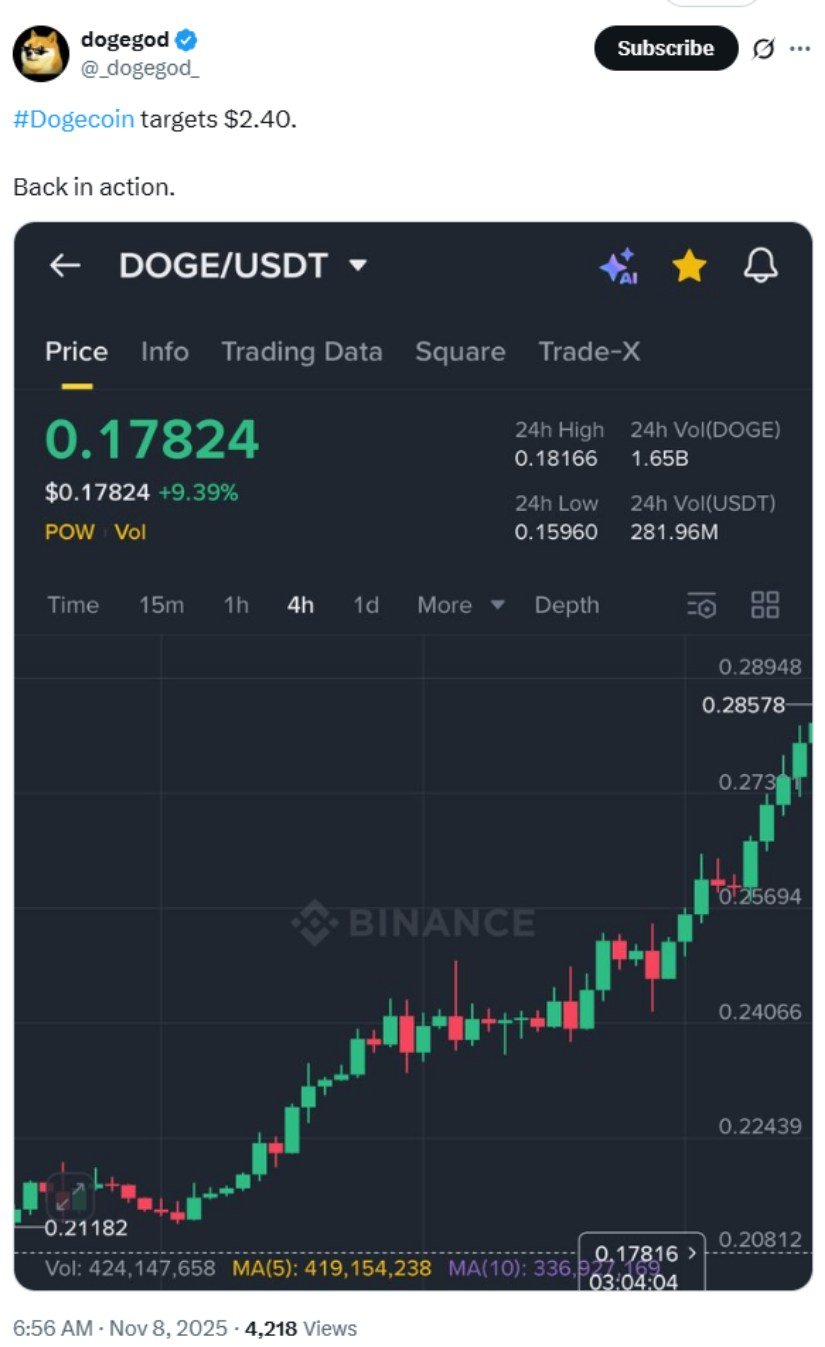Open the post's three-dot overflow menu
825x1347 pixels.
pos(800,48)
